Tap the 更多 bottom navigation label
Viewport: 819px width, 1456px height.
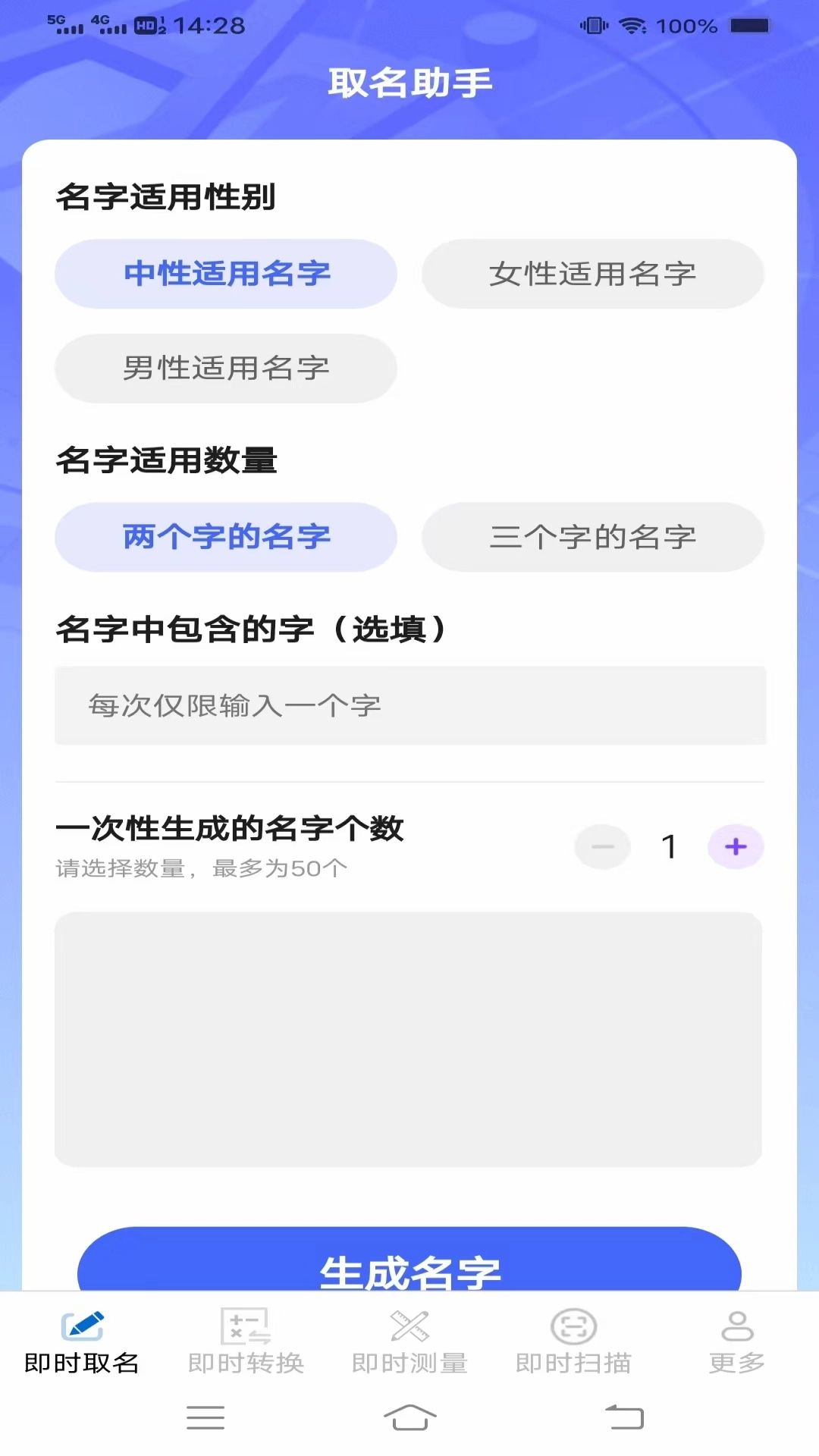(736, 1358)
